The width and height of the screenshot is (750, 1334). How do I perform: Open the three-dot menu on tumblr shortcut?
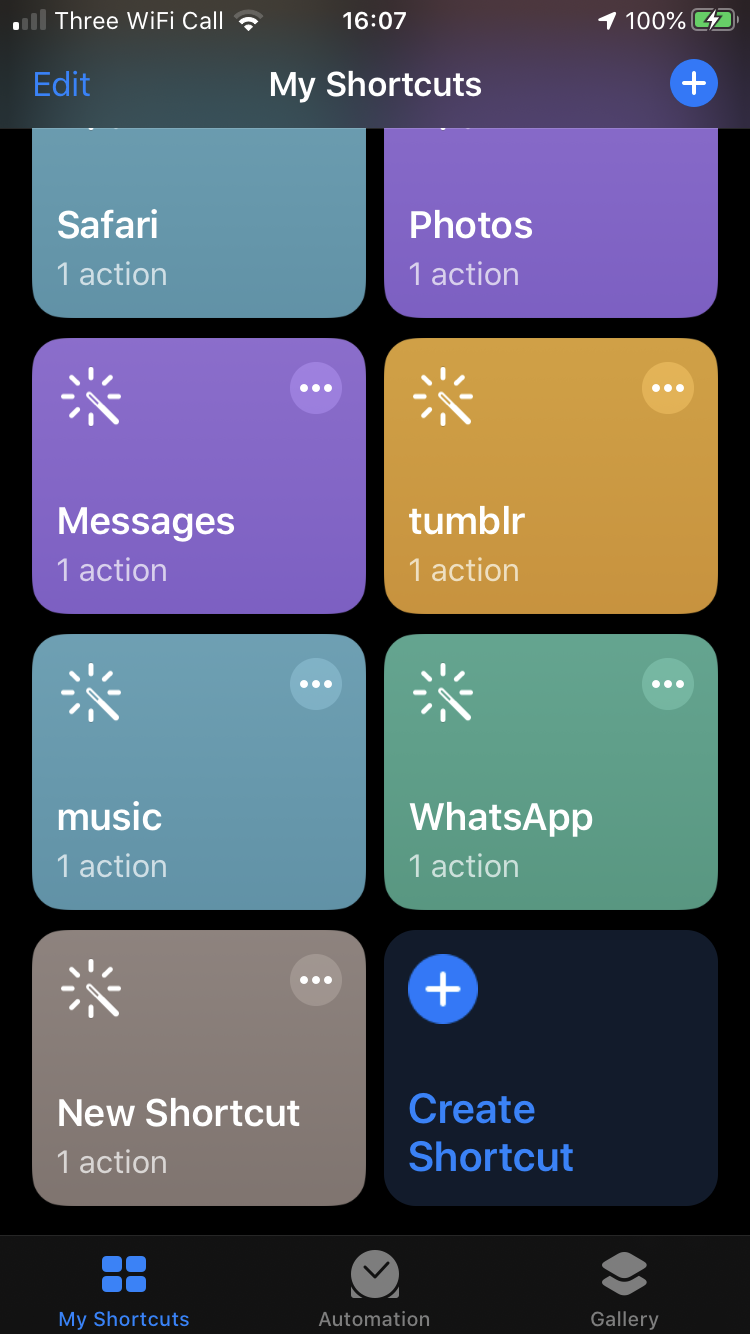click(x=668, y=388)
